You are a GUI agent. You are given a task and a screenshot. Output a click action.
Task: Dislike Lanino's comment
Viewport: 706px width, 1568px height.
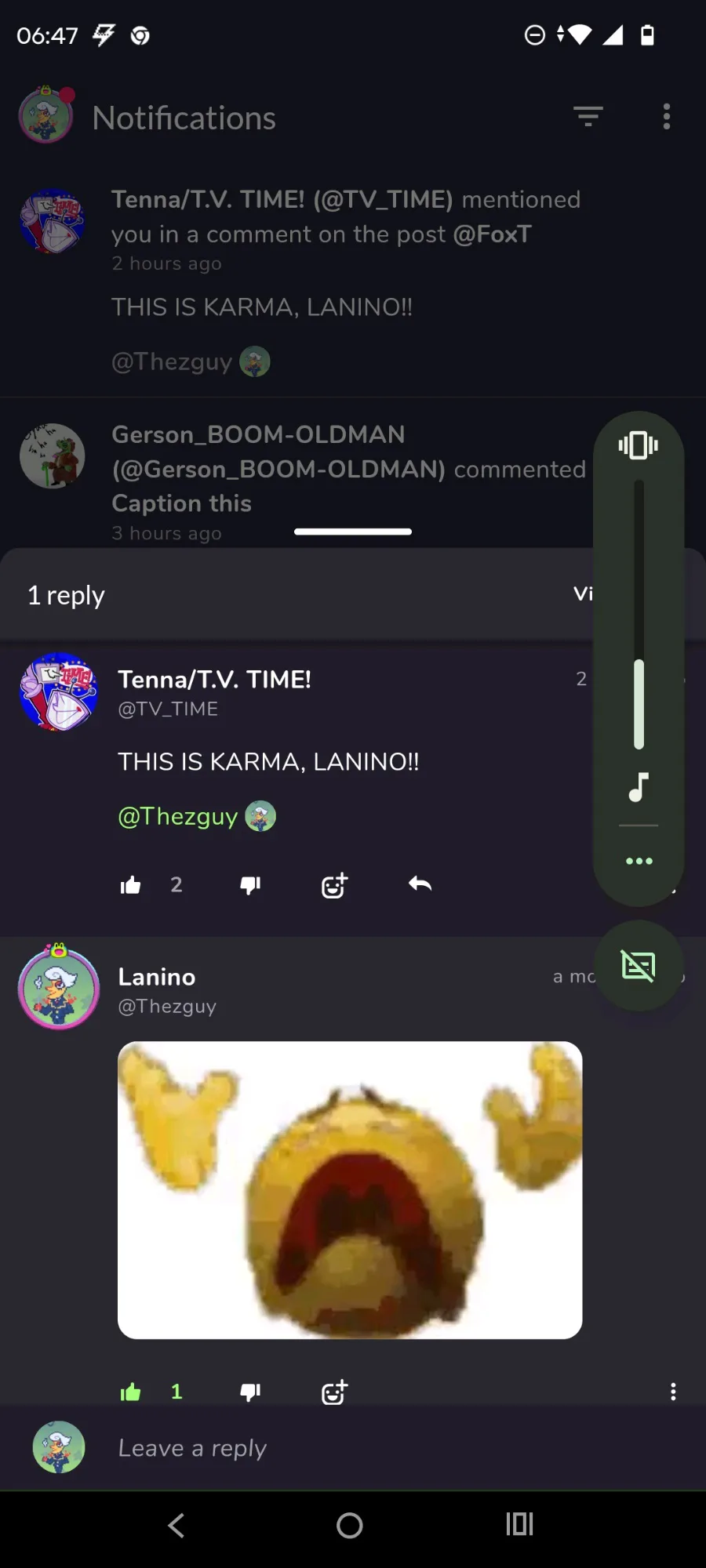tap(250, 1392)
